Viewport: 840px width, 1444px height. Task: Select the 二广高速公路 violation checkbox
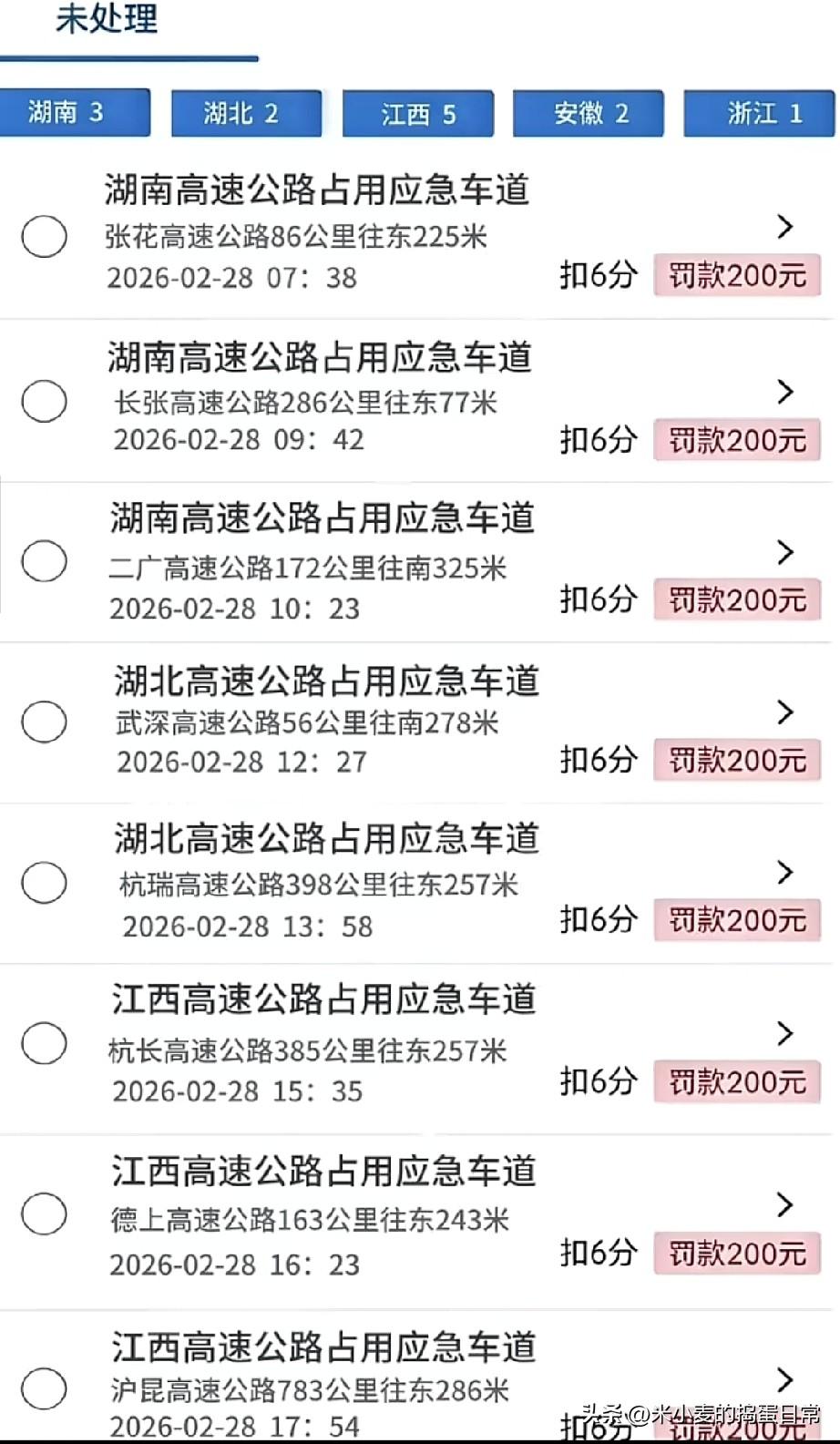point(44,562)
